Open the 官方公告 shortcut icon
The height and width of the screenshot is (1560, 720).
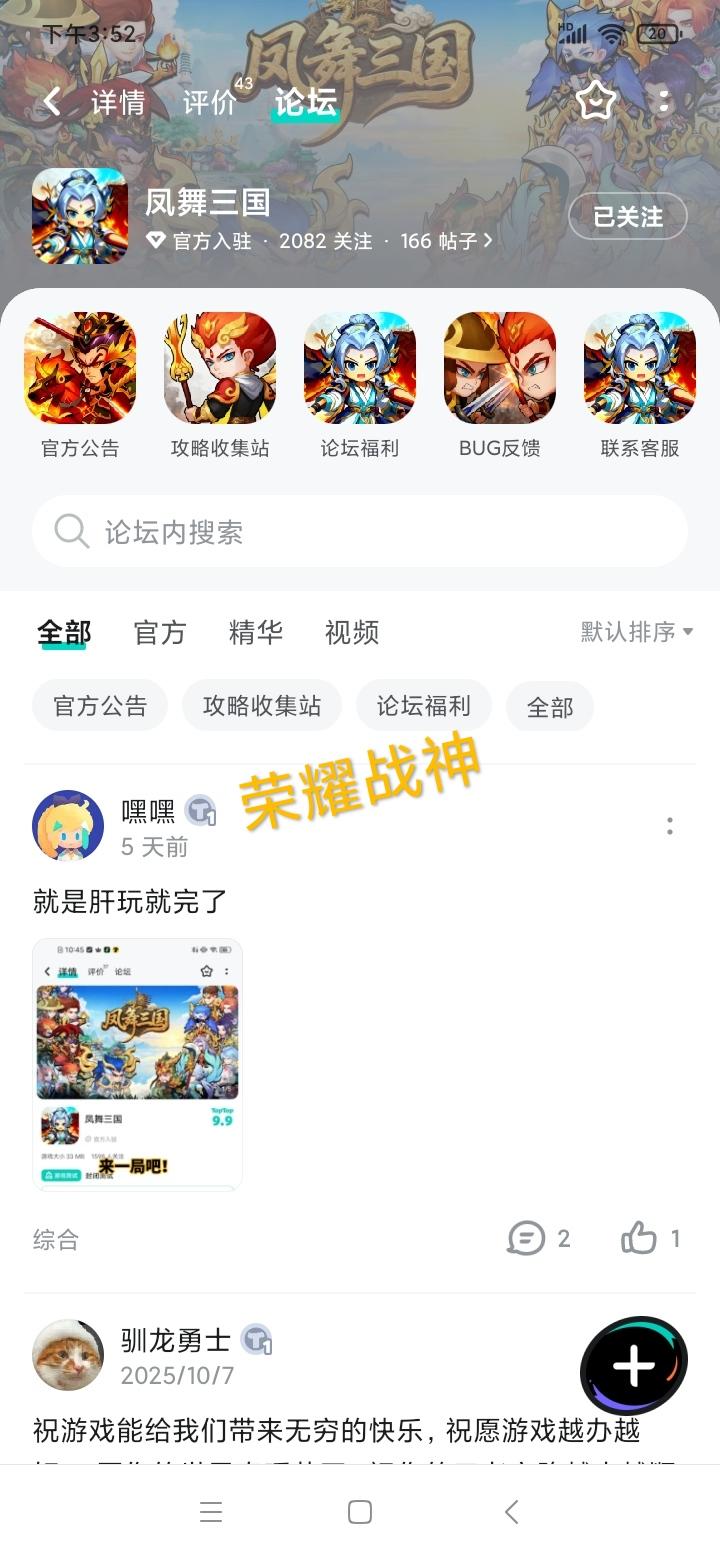coord(80,367)
